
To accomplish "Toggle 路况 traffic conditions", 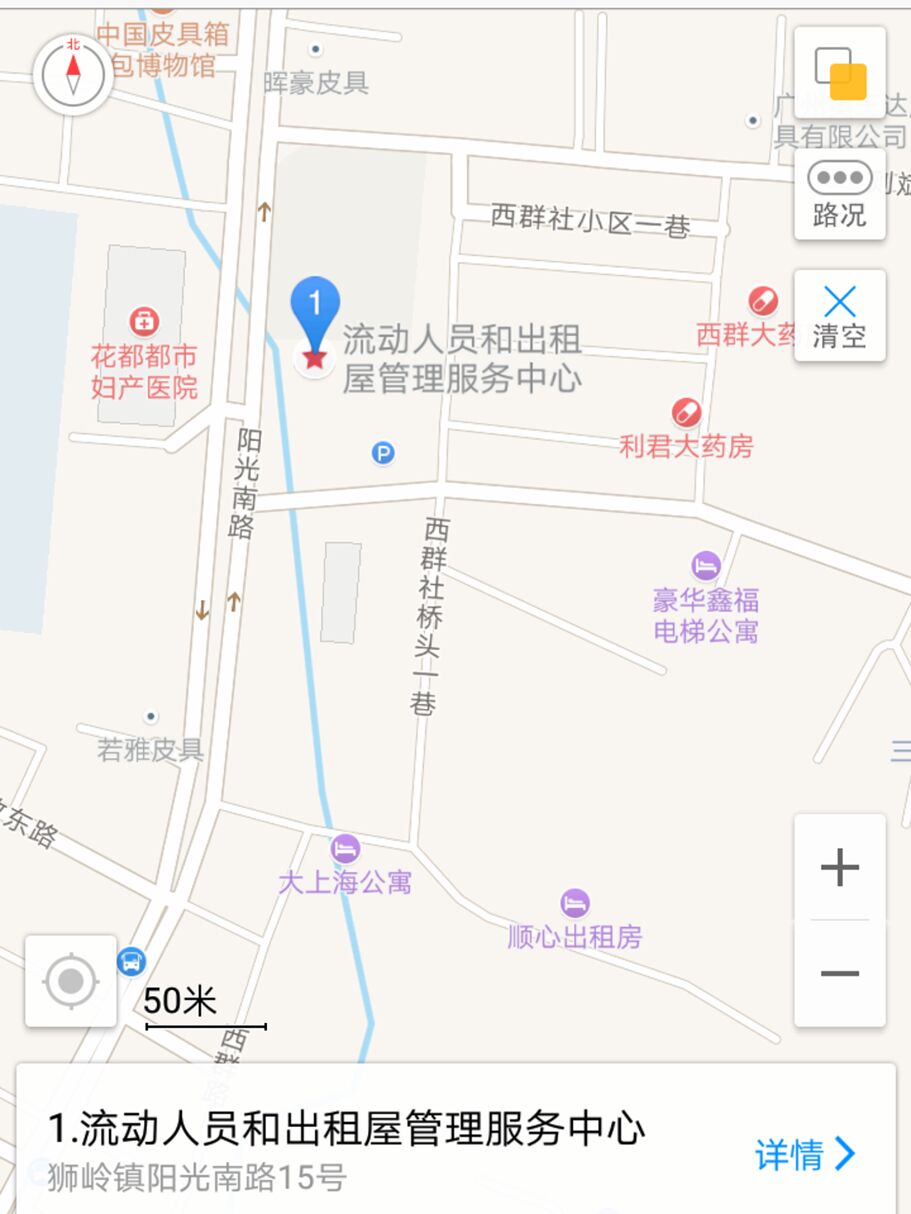I will 840,194.
